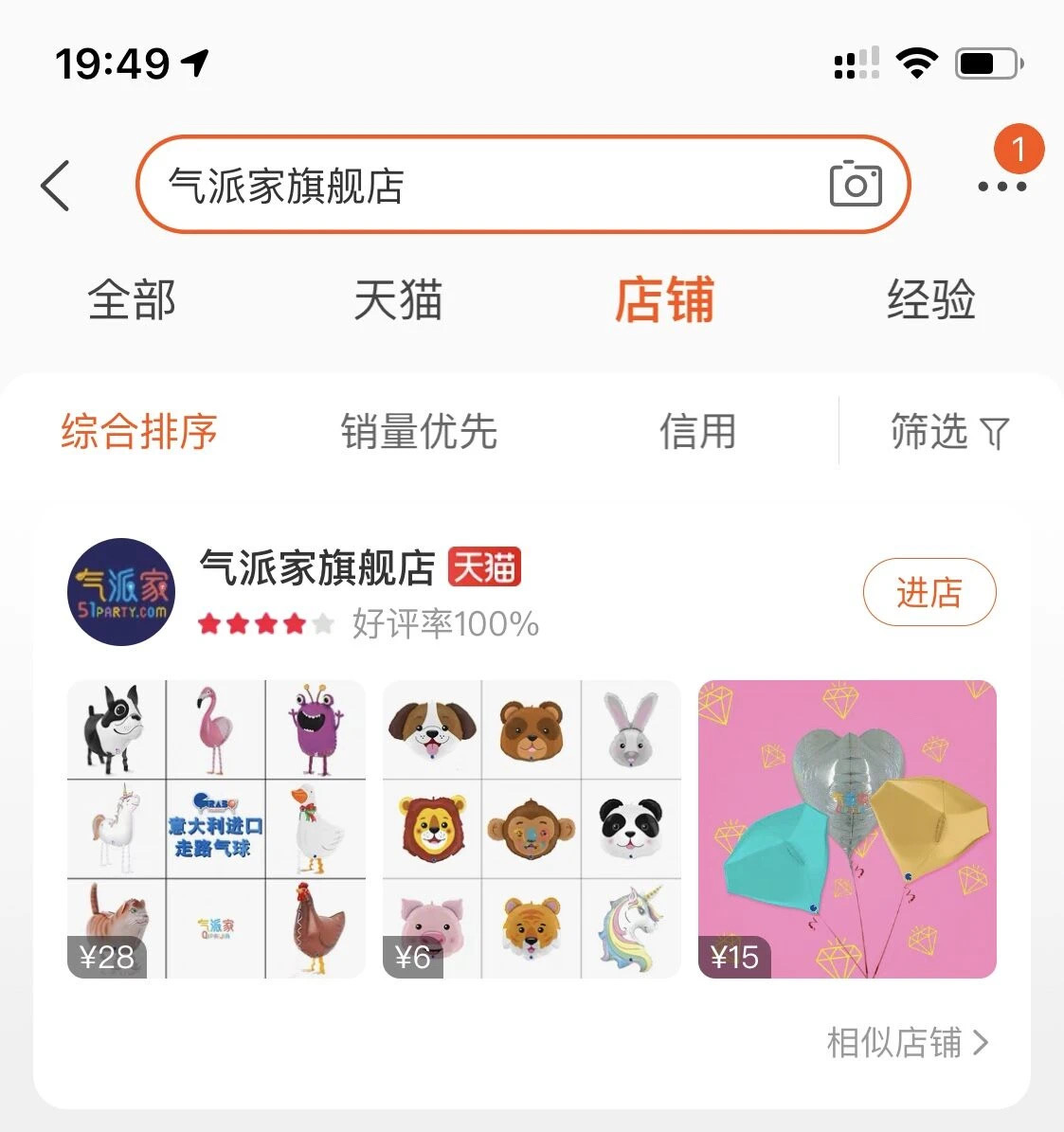Open the 筛选 filter options
Viewport: 1064px width, 1132px height.
coord(948,432)
